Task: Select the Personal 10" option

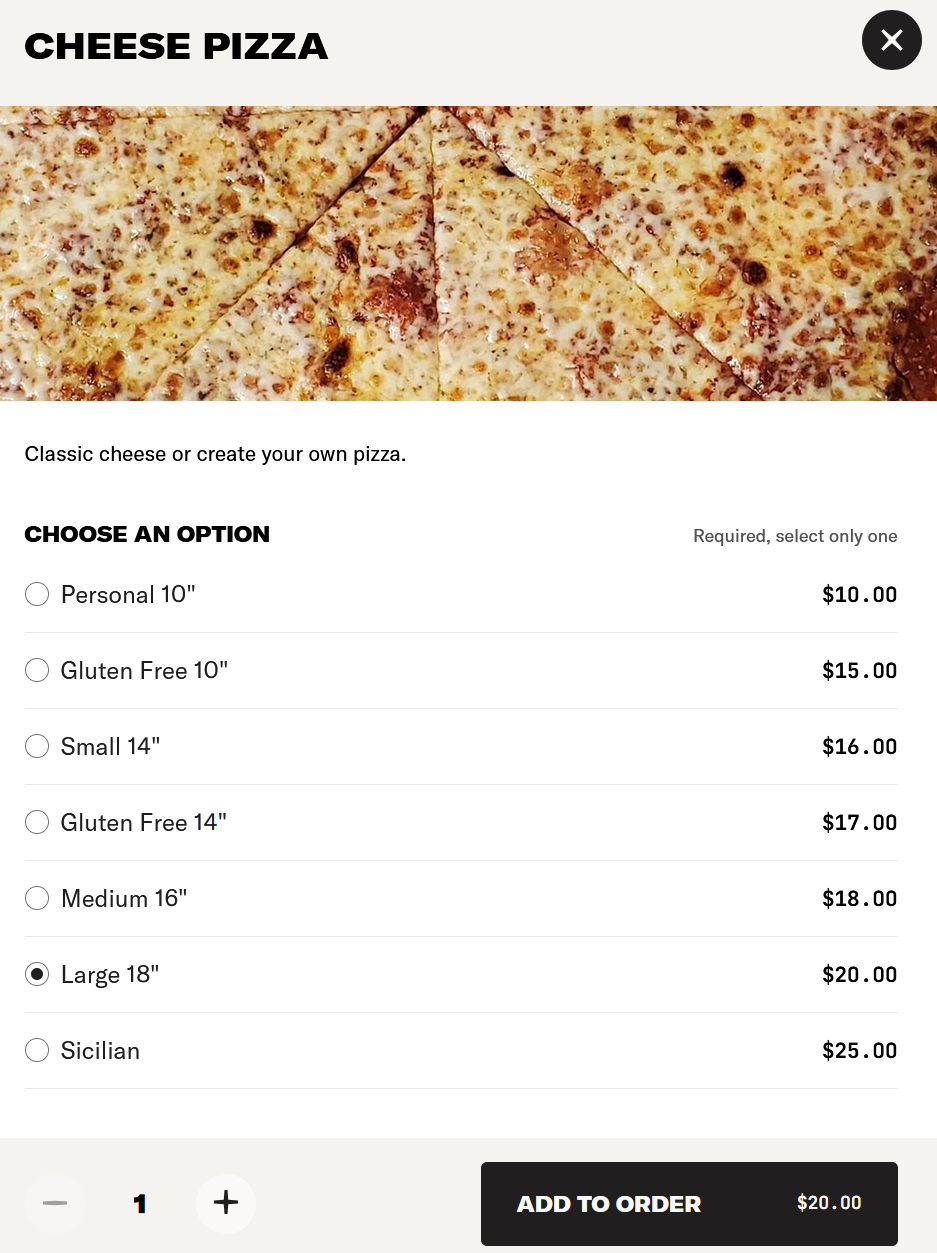Action: pyautogui.click(x=37, y=595)
